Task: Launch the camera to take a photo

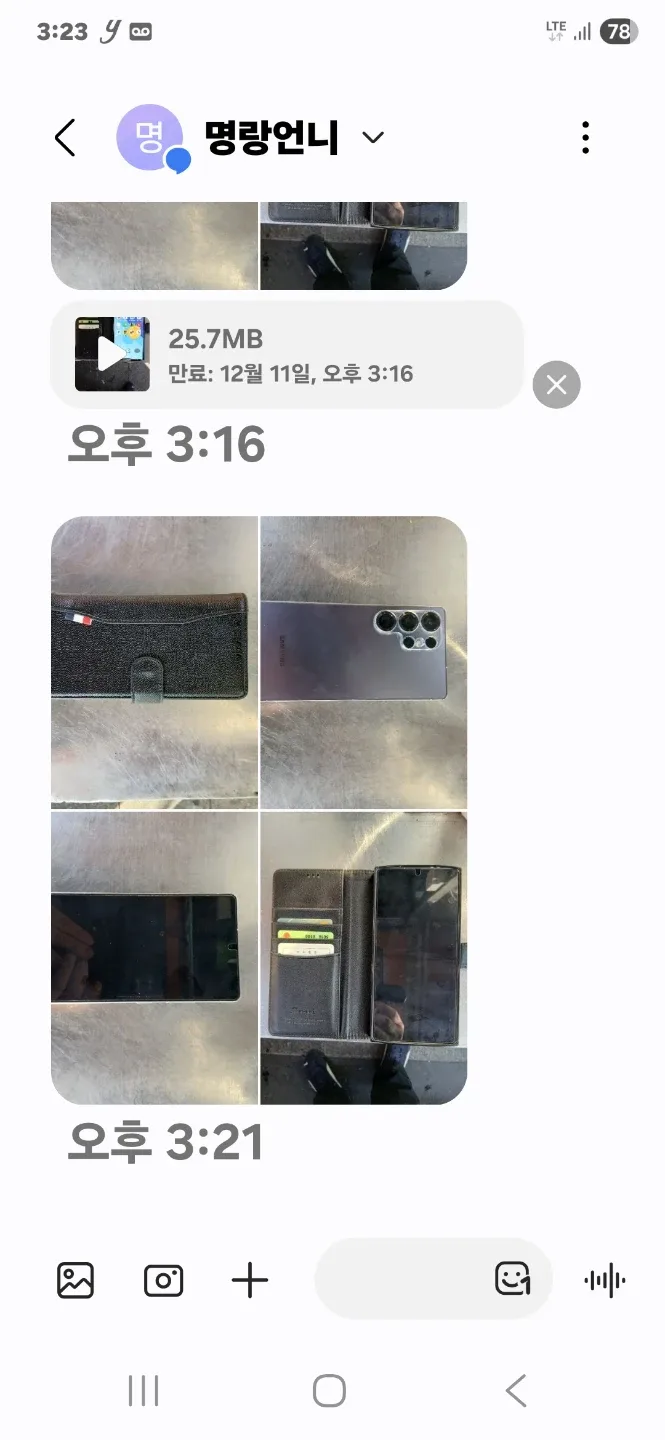Action: pyautogui.click(x=163, y=1280)
